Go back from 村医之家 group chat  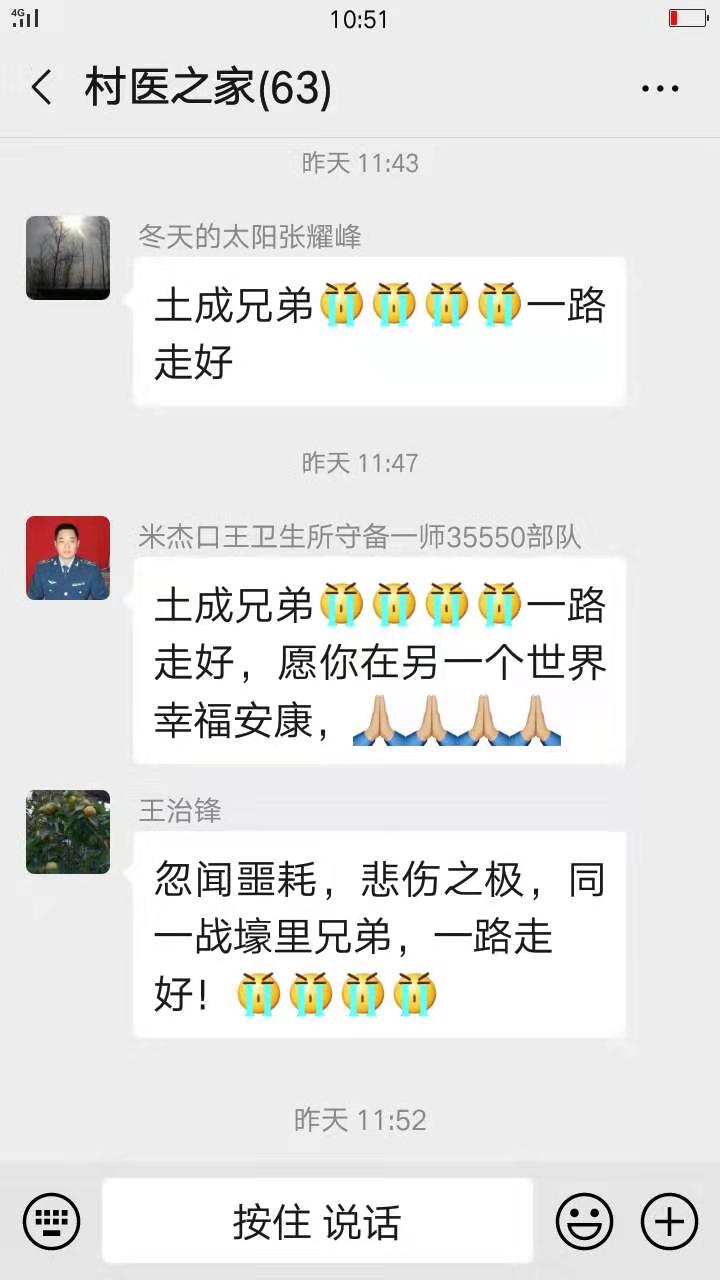[42, 88]
